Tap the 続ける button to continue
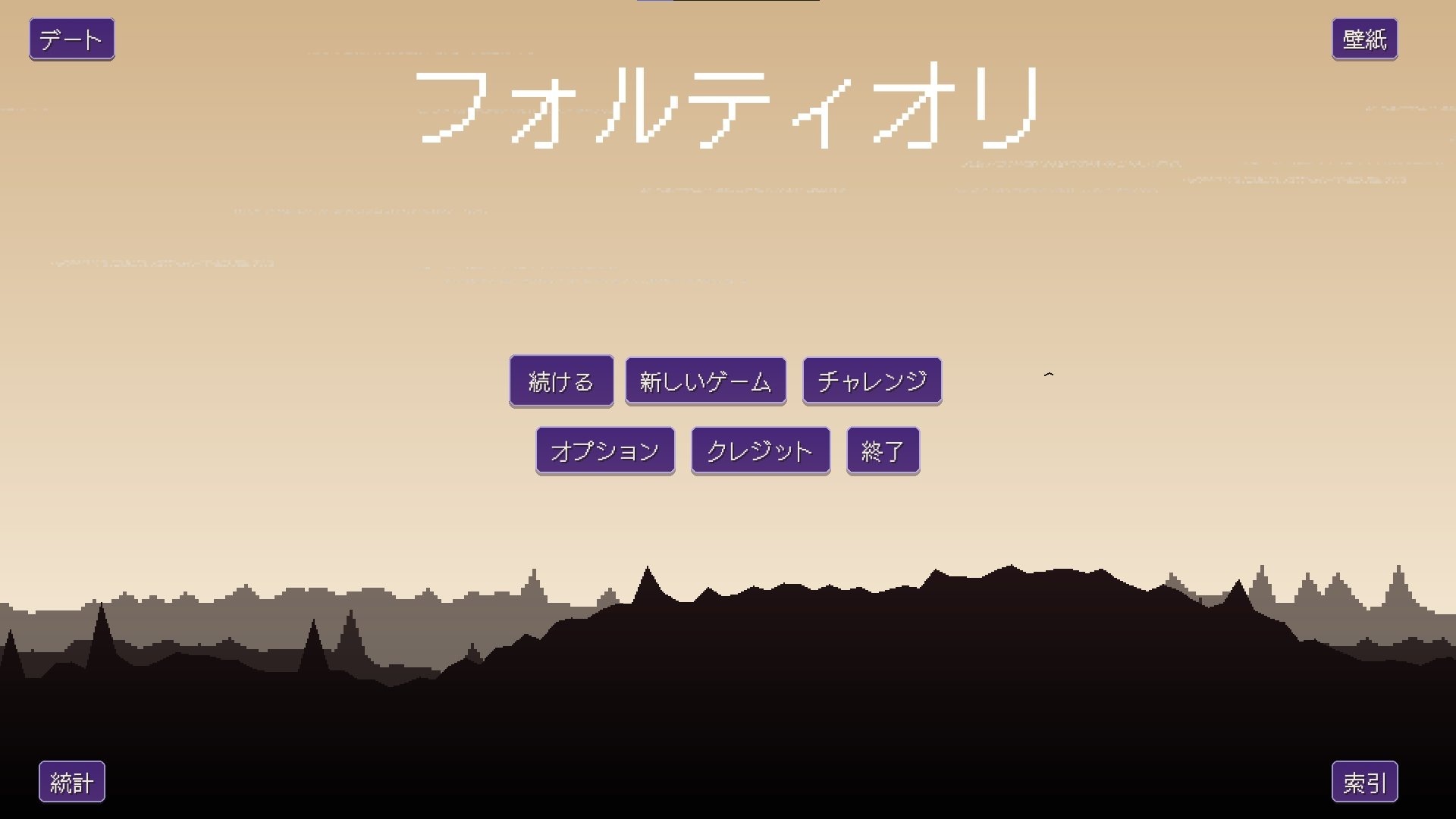This screenshot has width=1456, height=819. (561, 381)
